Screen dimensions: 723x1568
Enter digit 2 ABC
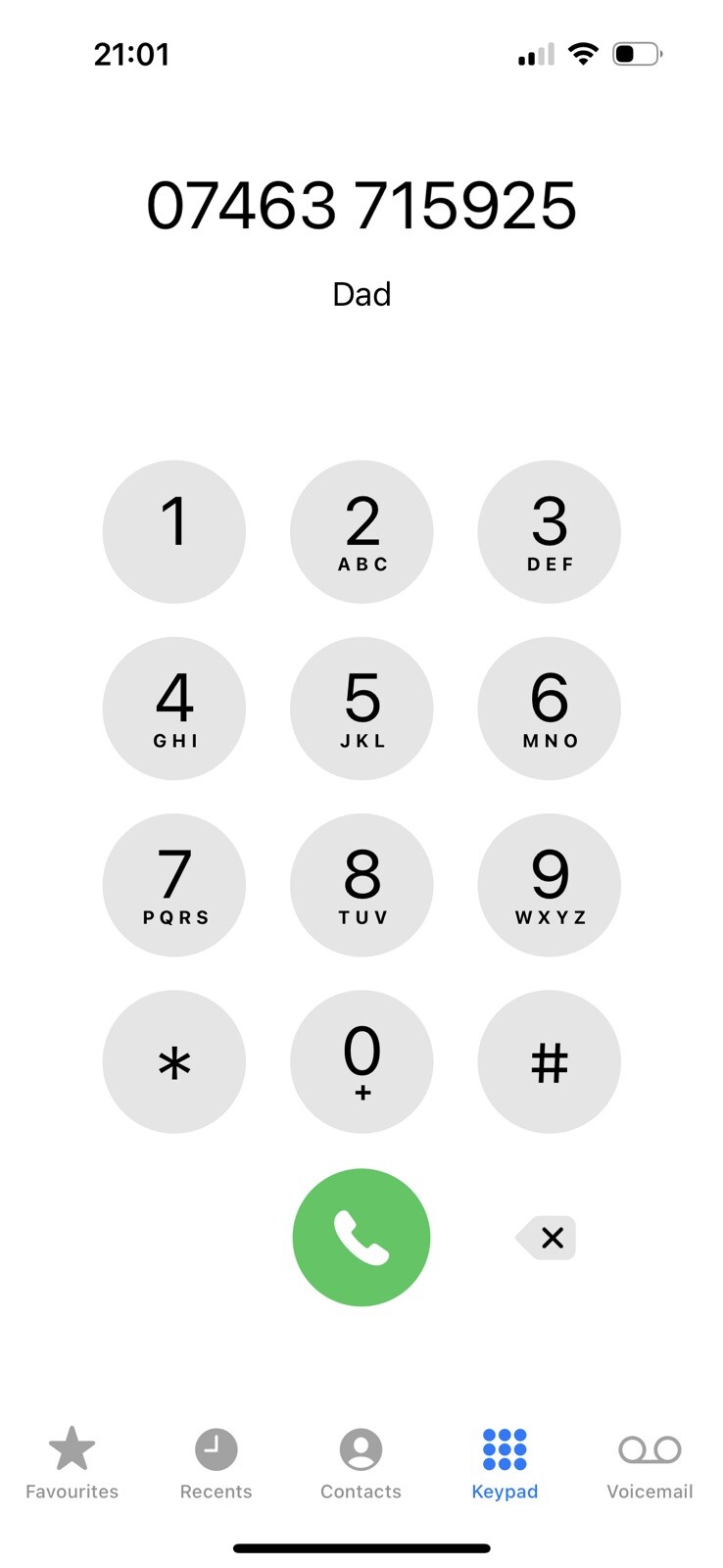tap(361, 531)
